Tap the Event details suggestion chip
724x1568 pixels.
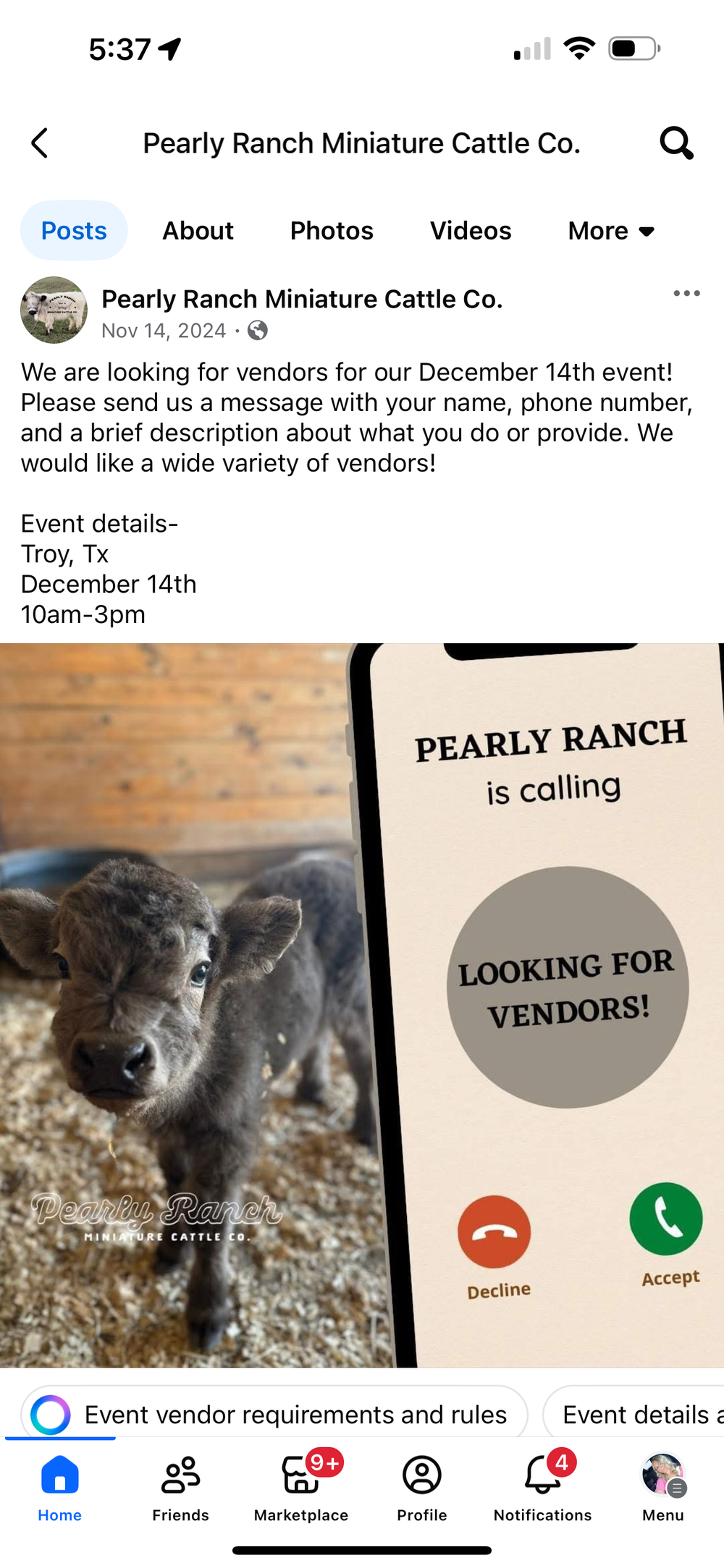point(634,1414)
